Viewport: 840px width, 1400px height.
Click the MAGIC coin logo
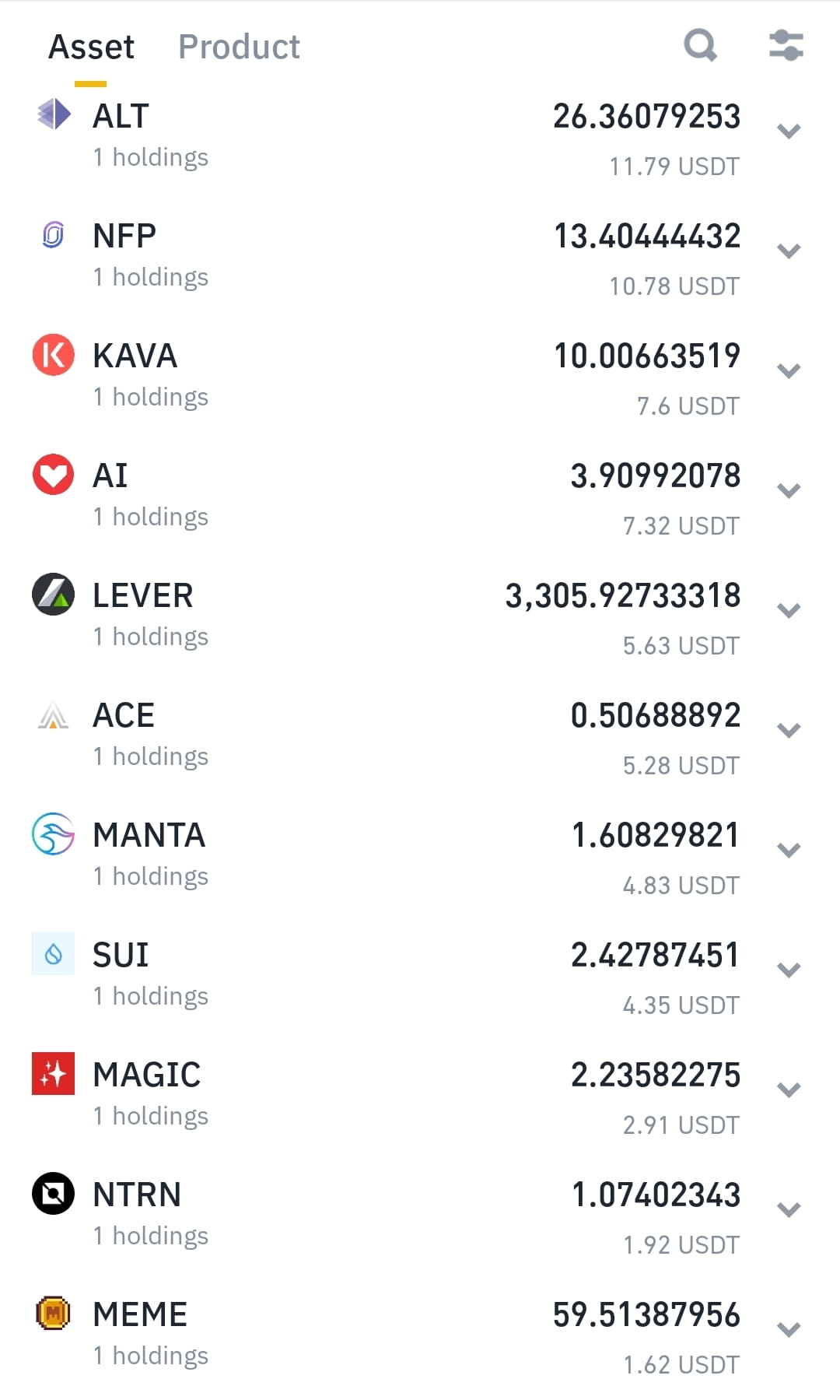tap(52, 1075)
